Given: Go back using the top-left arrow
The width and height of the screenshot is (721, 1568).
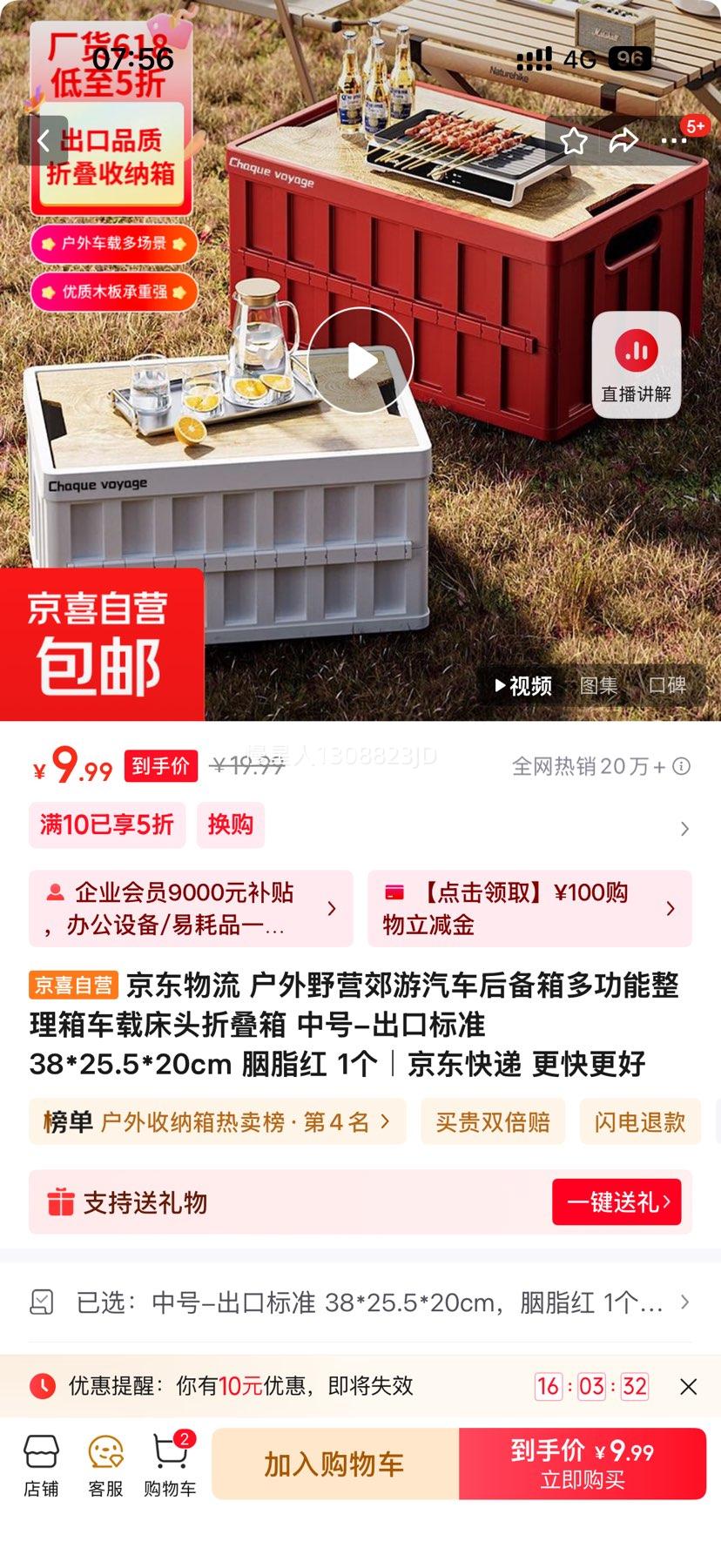Looking at the screenshot, I should coord(44,141).
